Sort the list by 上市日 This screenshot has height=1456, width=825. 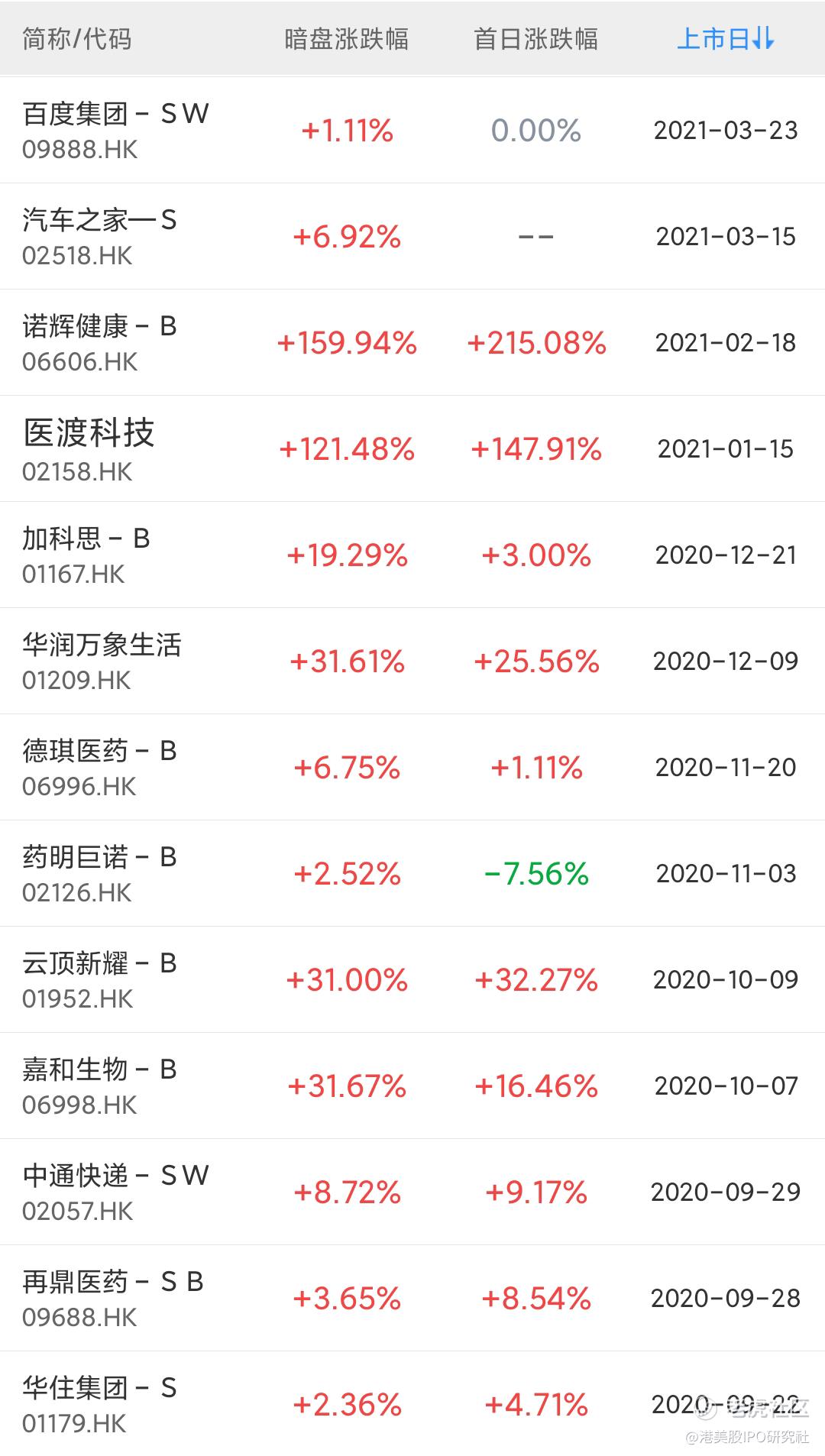click(726, 38)
